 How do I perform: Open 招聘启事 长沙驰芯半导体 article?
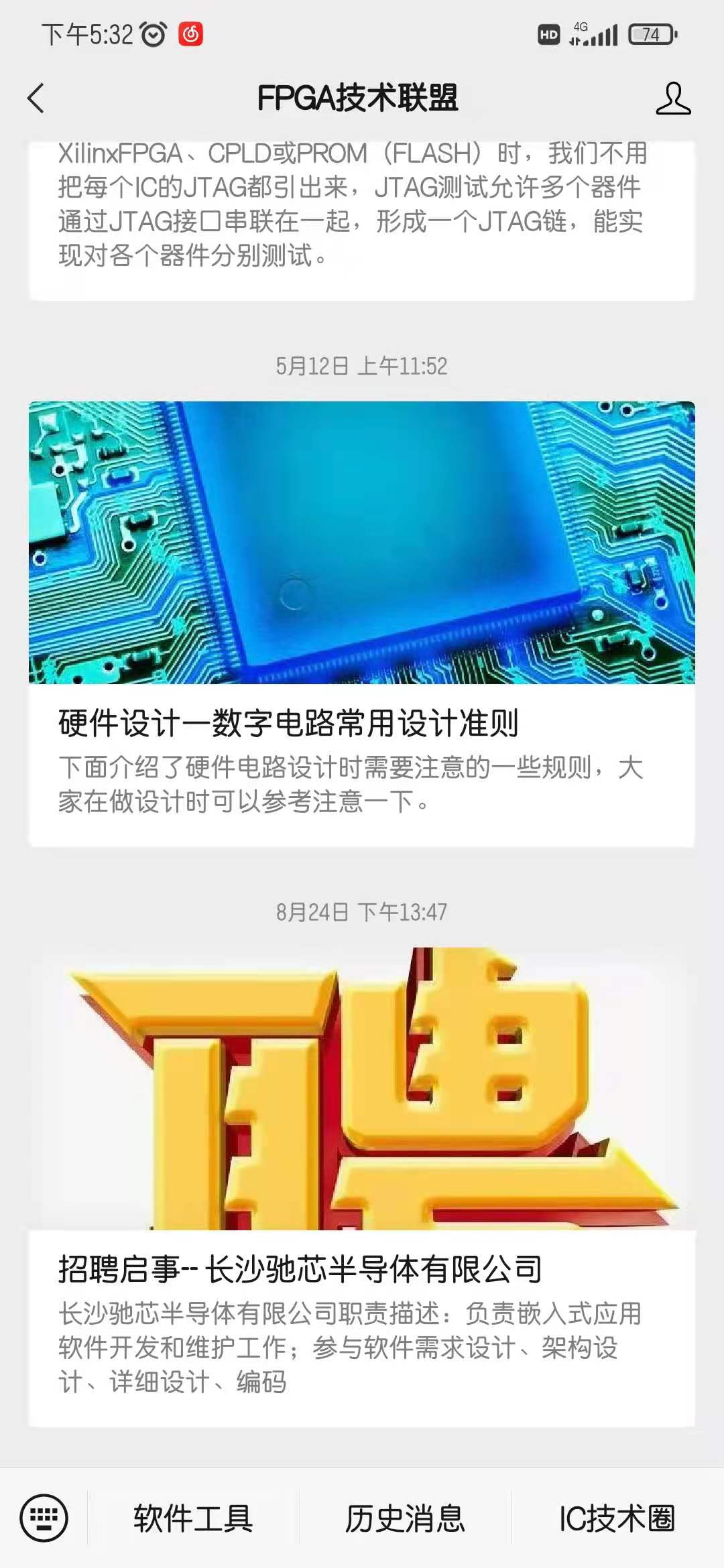361,1270
